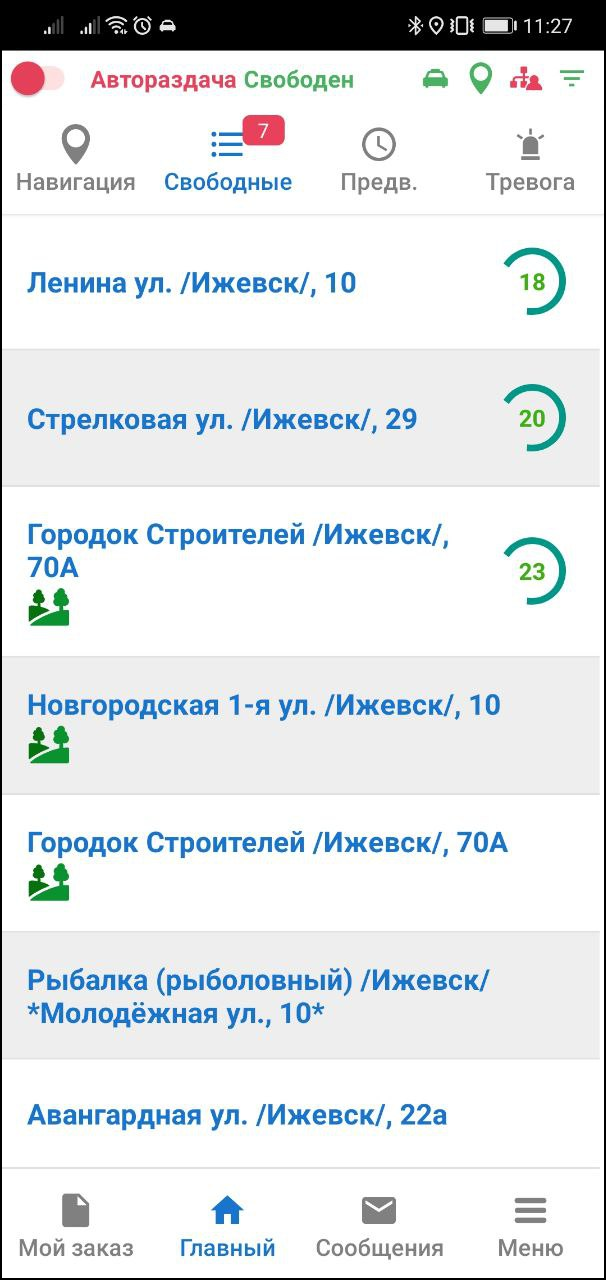
Task: Open order Стрелковая ул. /Ижевск/, 29
Action: coord(300,418)
